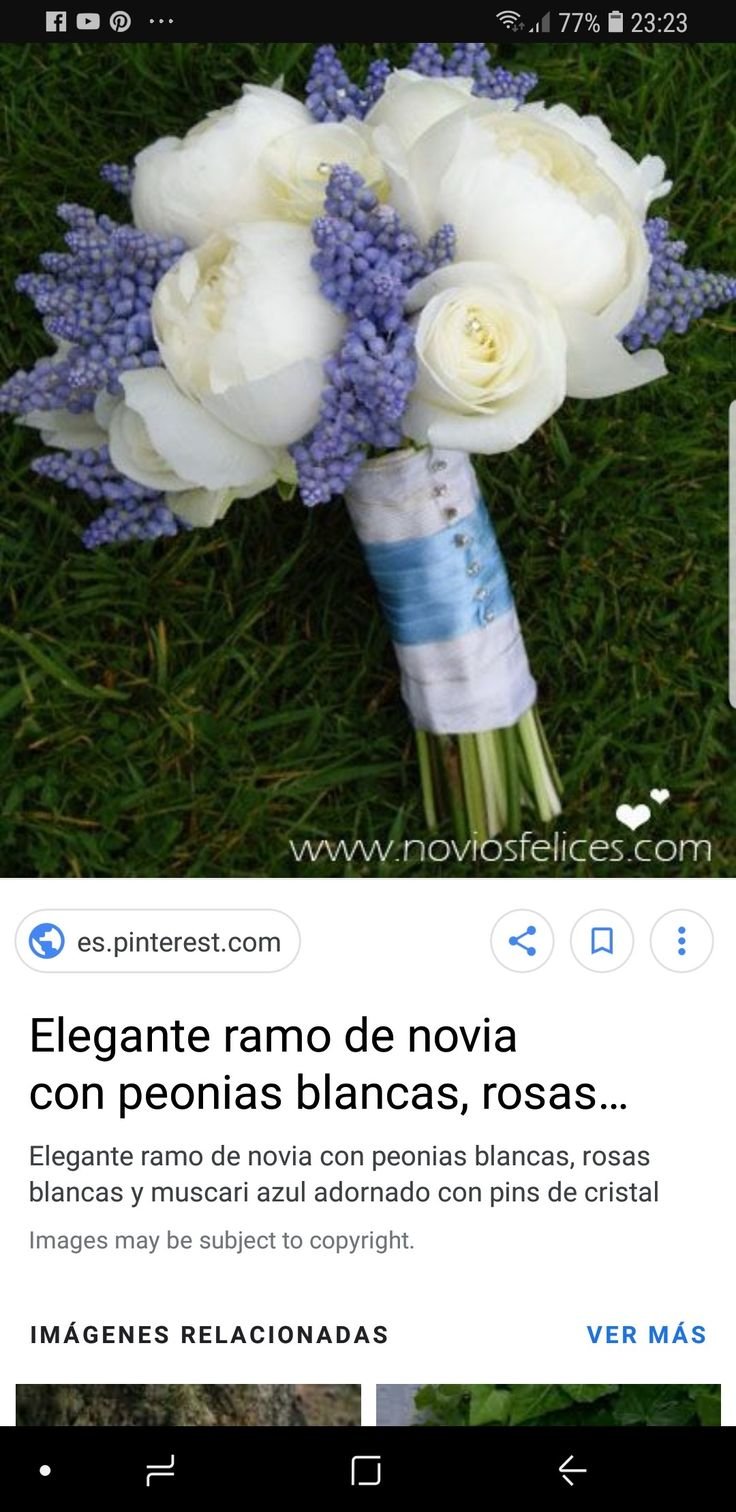736x1512 pixels.
Task: Tap VER MÁS for related images
Action: 646,1335
